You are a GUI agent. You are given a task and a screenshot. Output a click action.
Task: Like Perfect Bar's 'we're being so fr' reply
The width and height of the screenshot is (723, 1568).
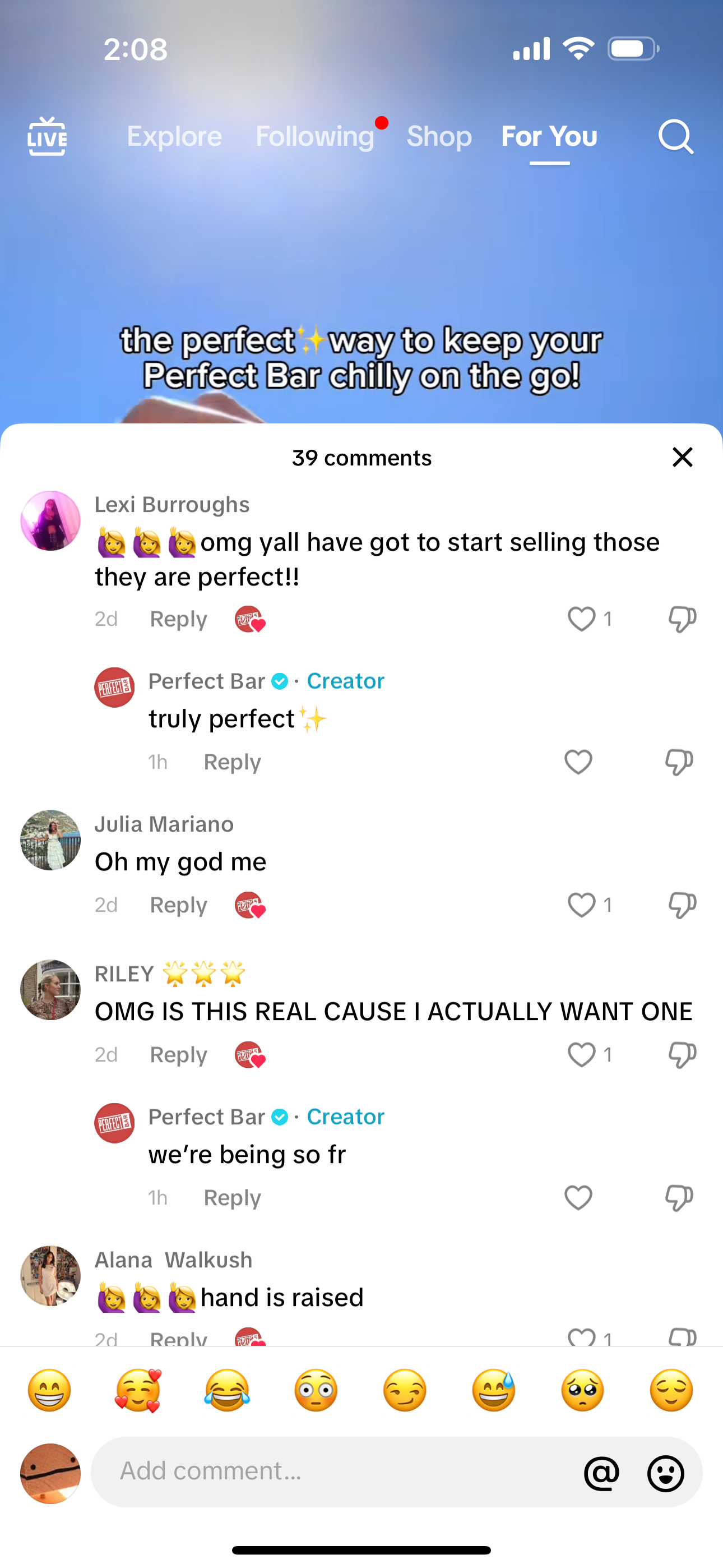tap(578, 1198)
